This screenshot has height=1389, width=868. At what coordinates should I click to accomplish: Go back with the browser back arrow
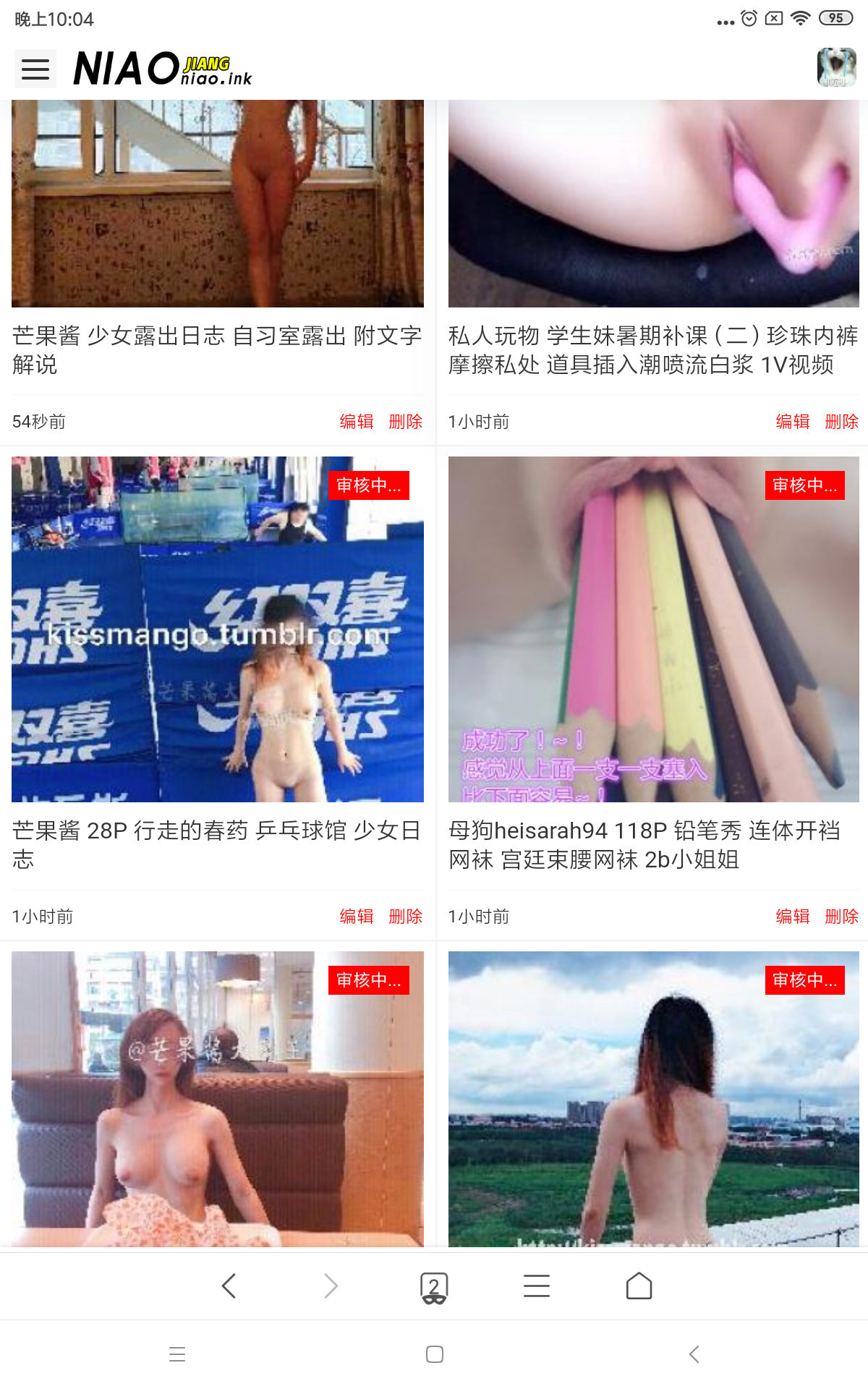point(229,1286)
